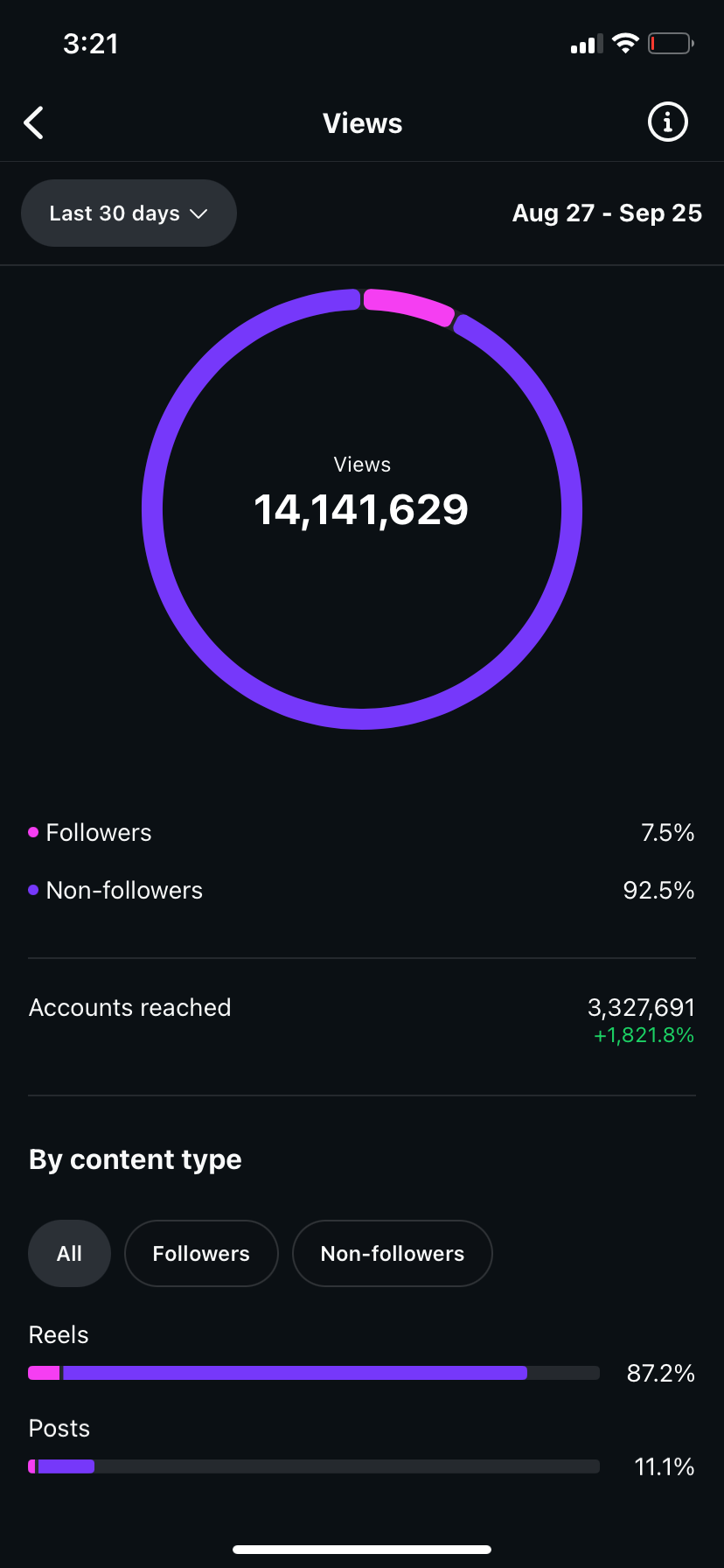The image size is (724, 1568).
Task: Tap the total Views count 14,141,629
Action: coord(361,508)
